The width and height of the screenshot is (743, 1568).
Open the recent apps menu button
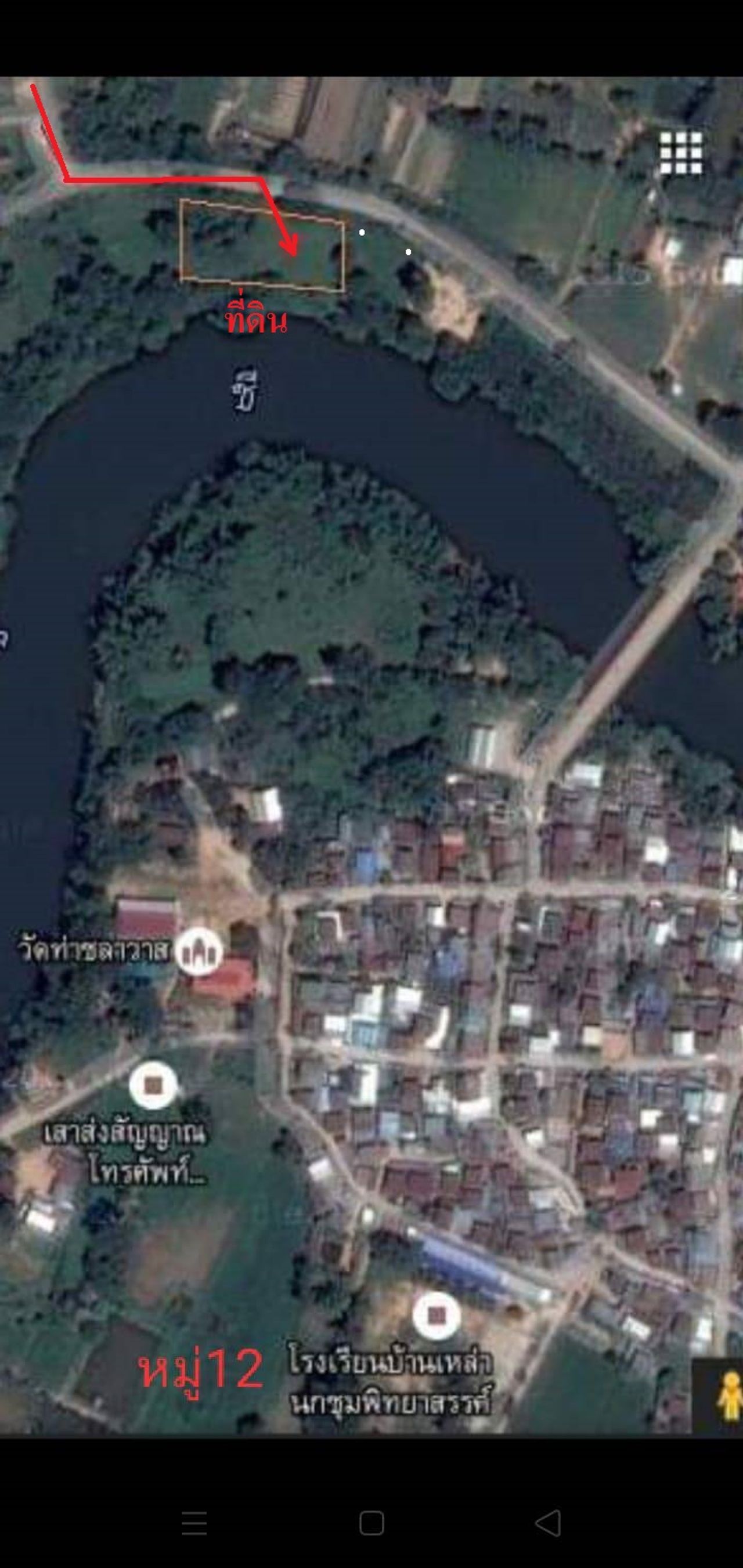point(194,1523)
